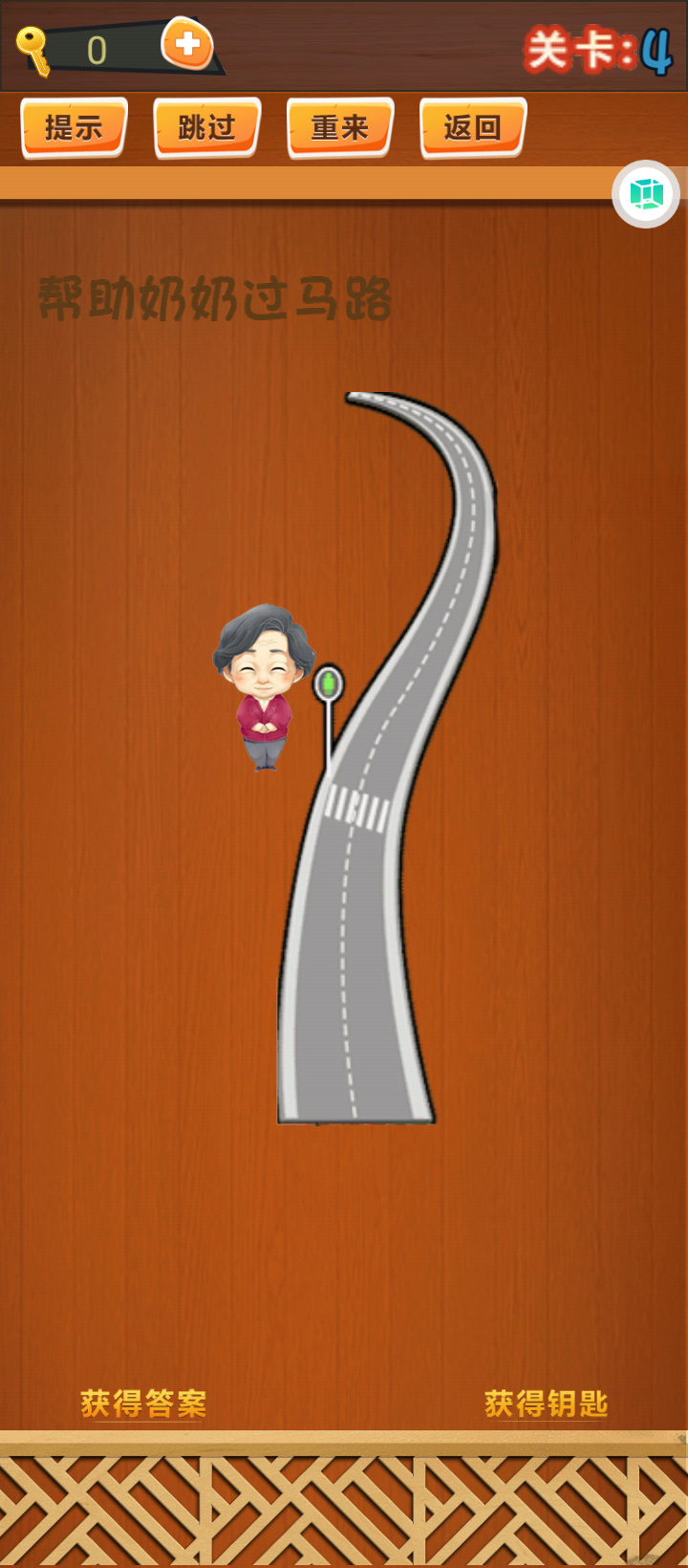Viewport: 688px width, 1568px height.
Task: Tap the grandma character
Action: [x=263, y=684]
